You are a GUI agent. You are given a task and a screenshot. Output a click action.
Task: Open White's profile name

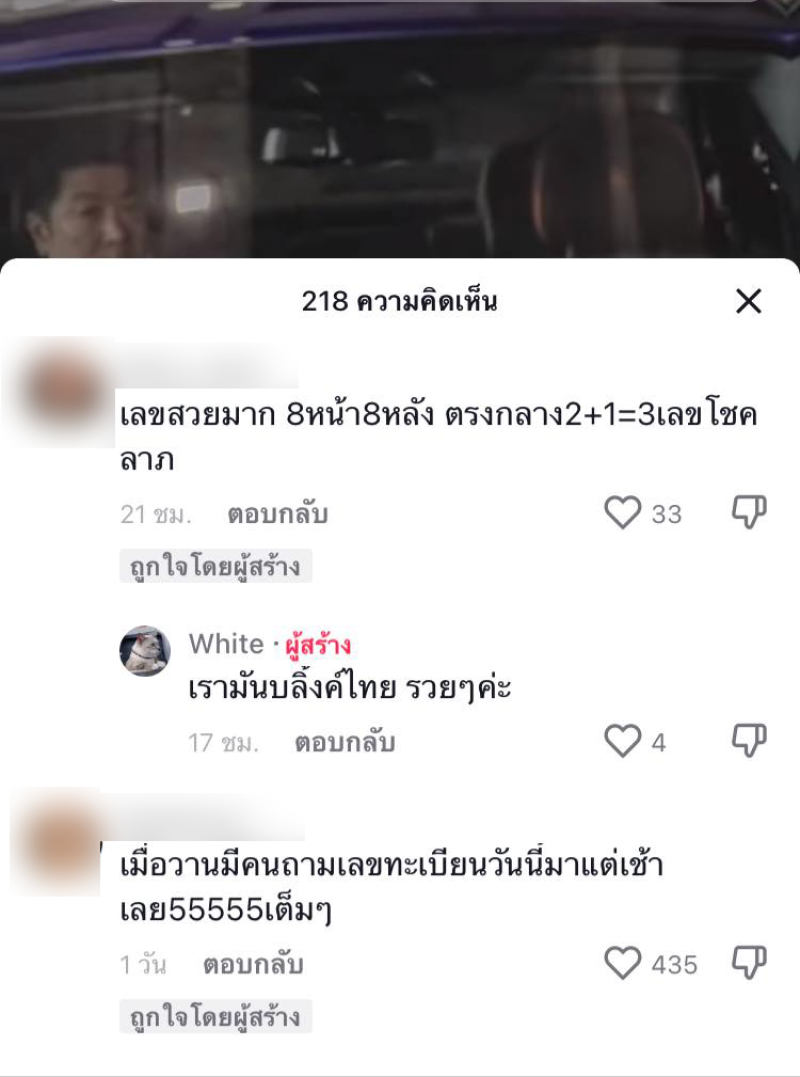coord(226,644)
